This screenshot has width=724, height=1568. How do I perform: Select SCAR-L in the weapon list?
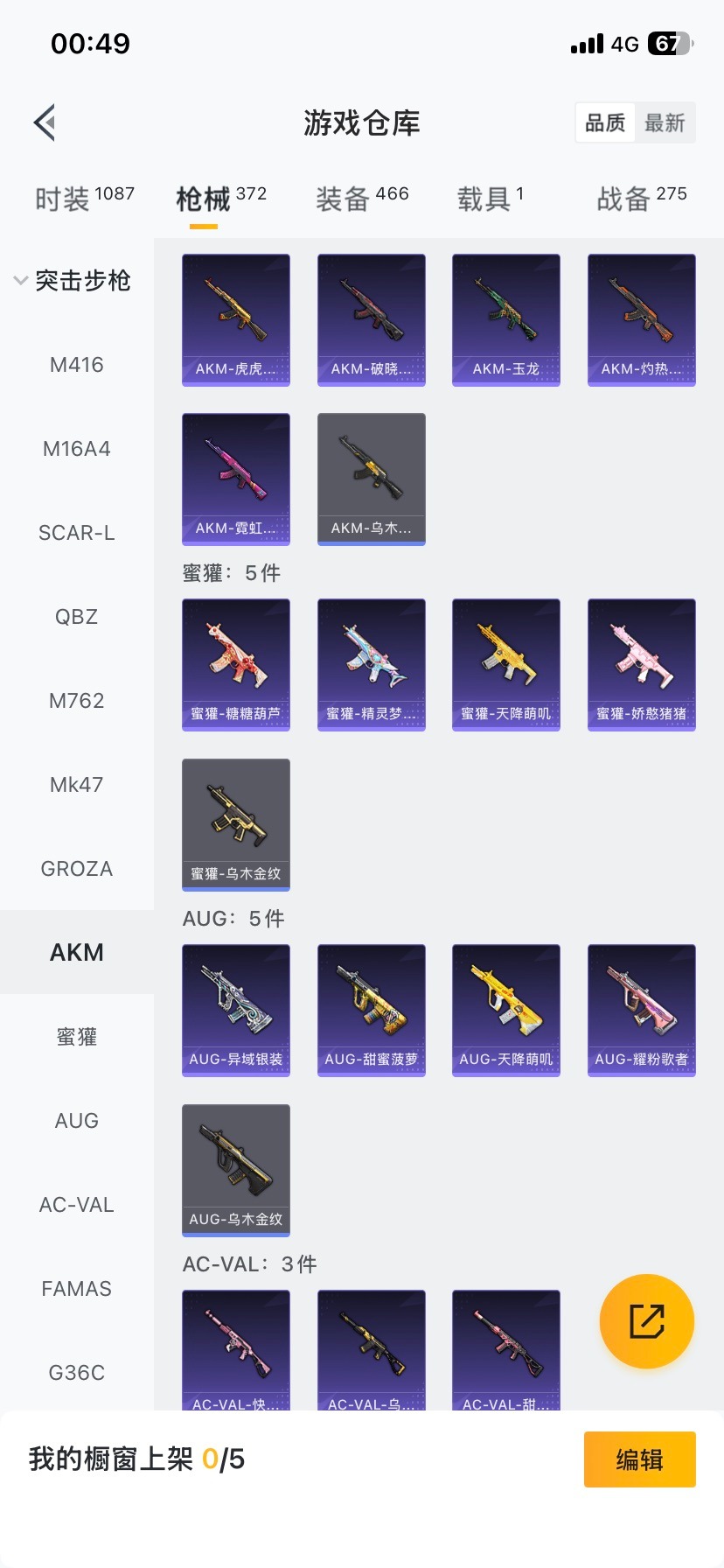pyautogui.click(x=77, y=533)
